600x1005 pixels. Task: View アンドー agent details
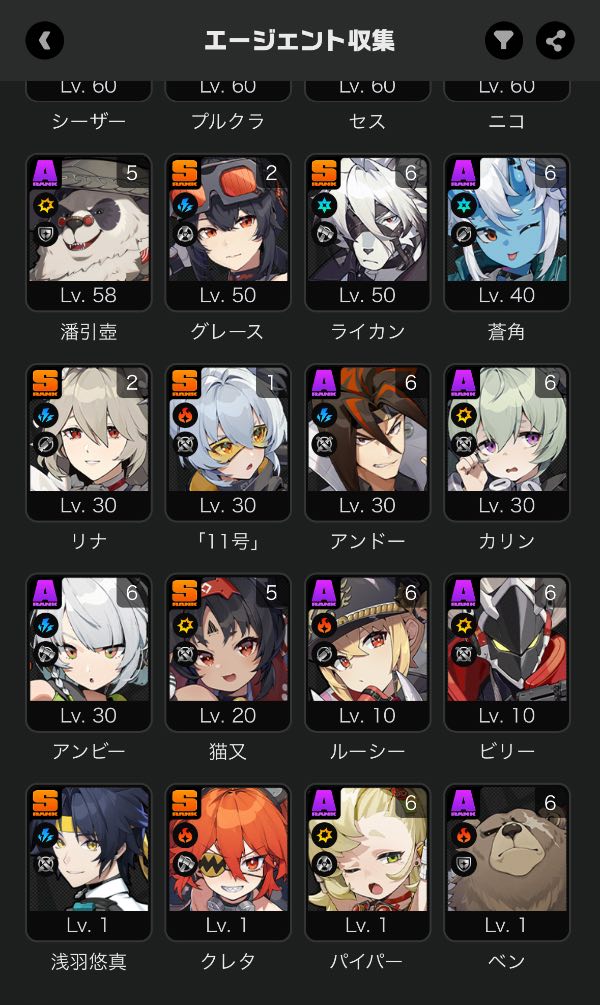pos(368,442)
